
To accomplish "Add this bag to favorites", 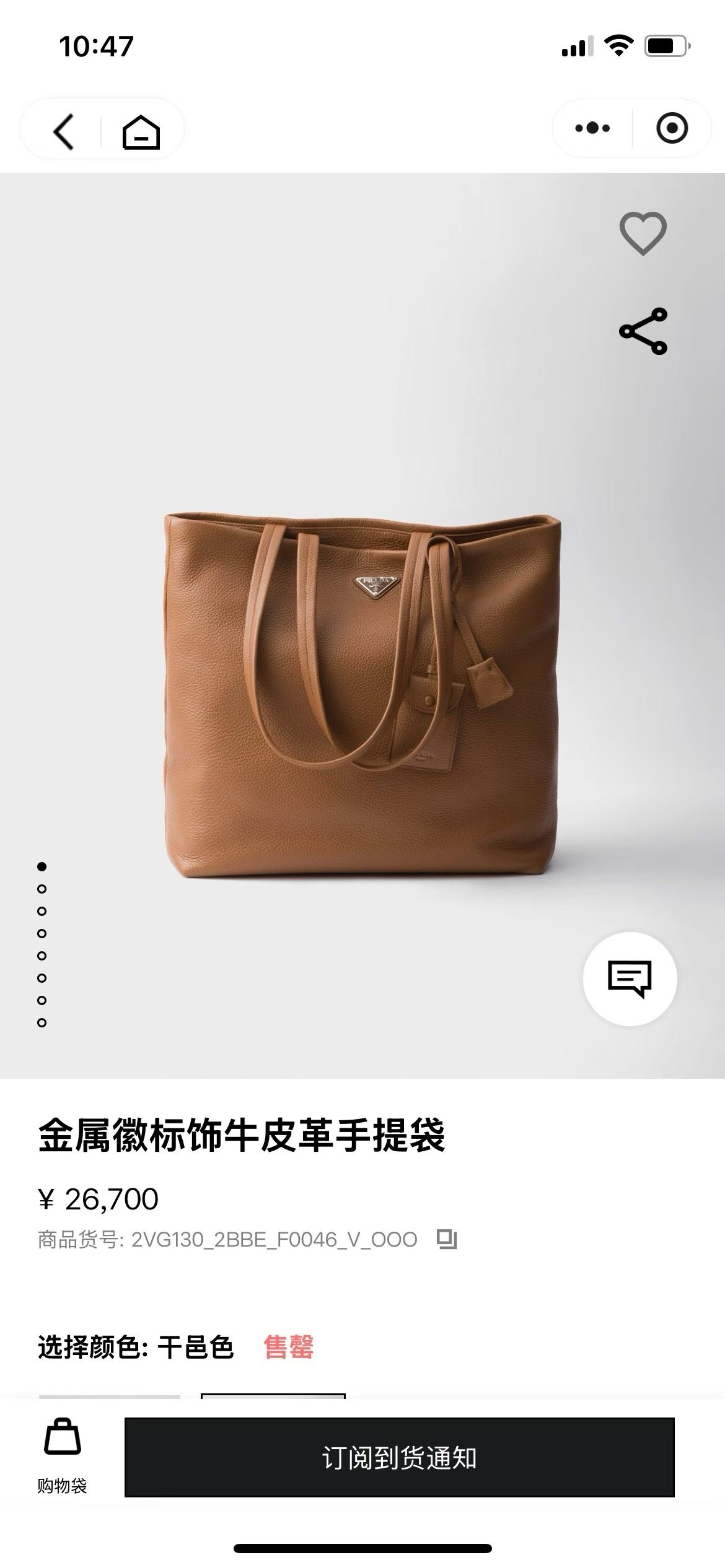I will click(643, 233).
